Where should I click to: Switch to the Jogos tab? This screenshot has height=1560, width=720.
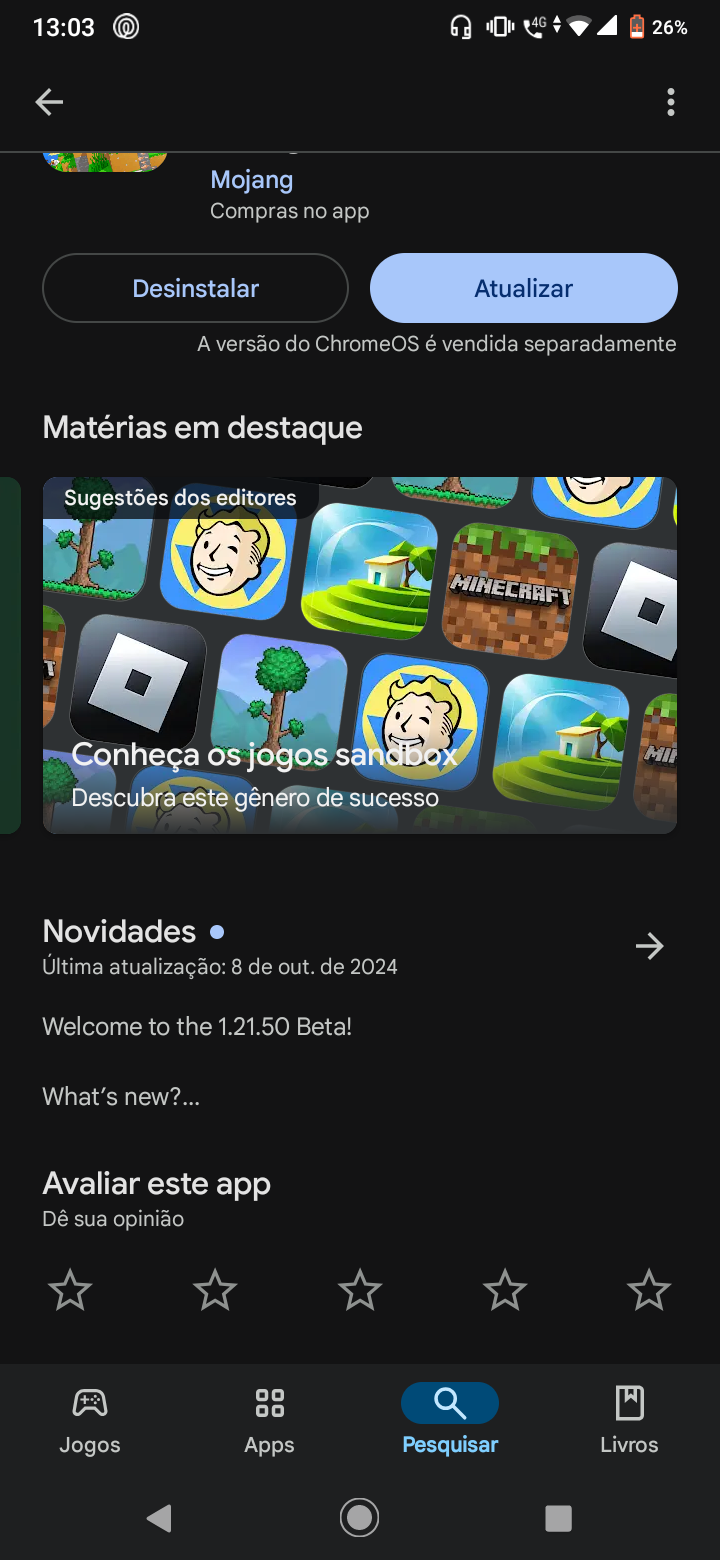[x=90, y=1420]
